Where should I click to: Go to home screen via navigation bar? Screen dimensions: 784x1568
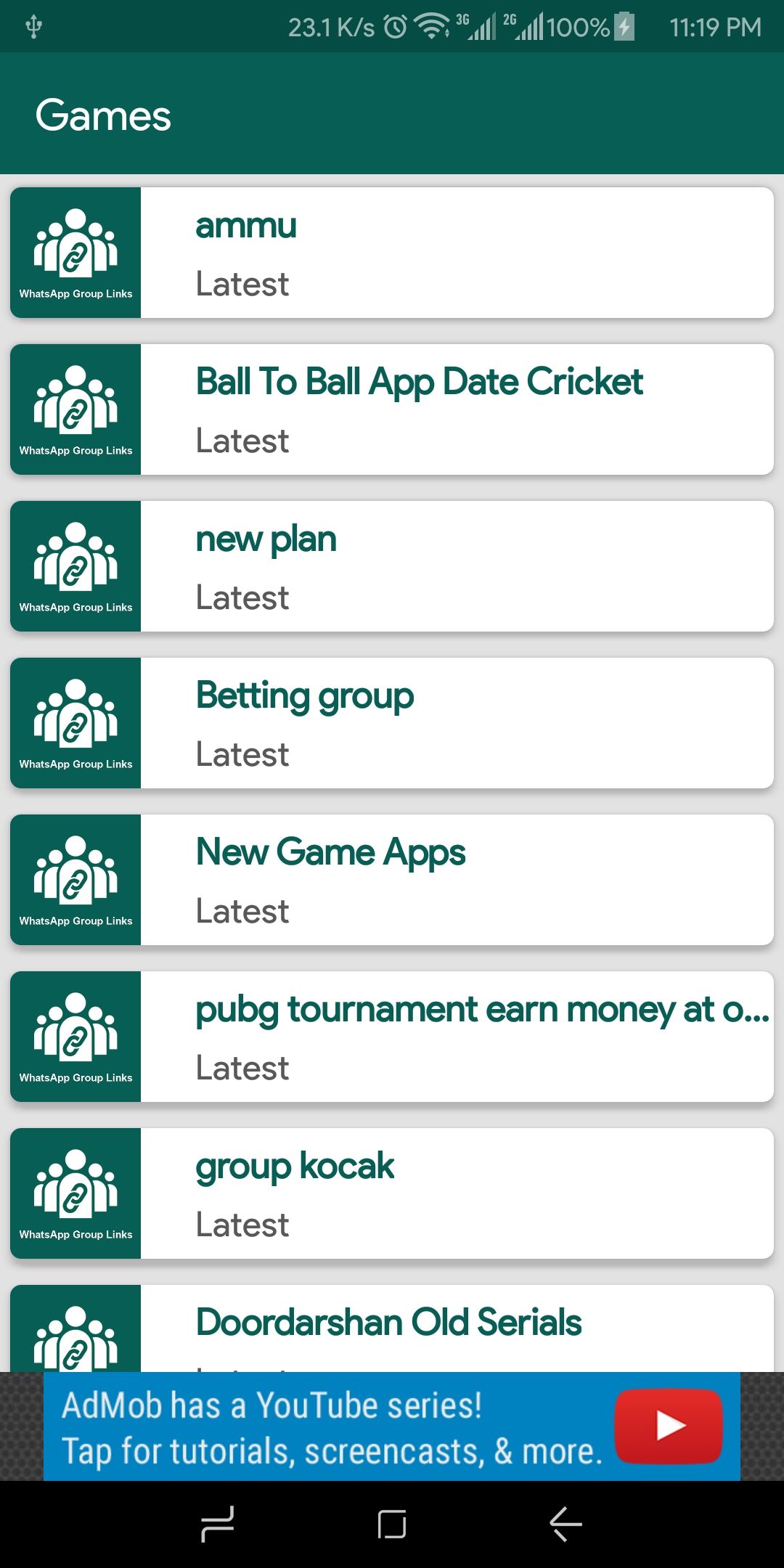coord(392,1524)
